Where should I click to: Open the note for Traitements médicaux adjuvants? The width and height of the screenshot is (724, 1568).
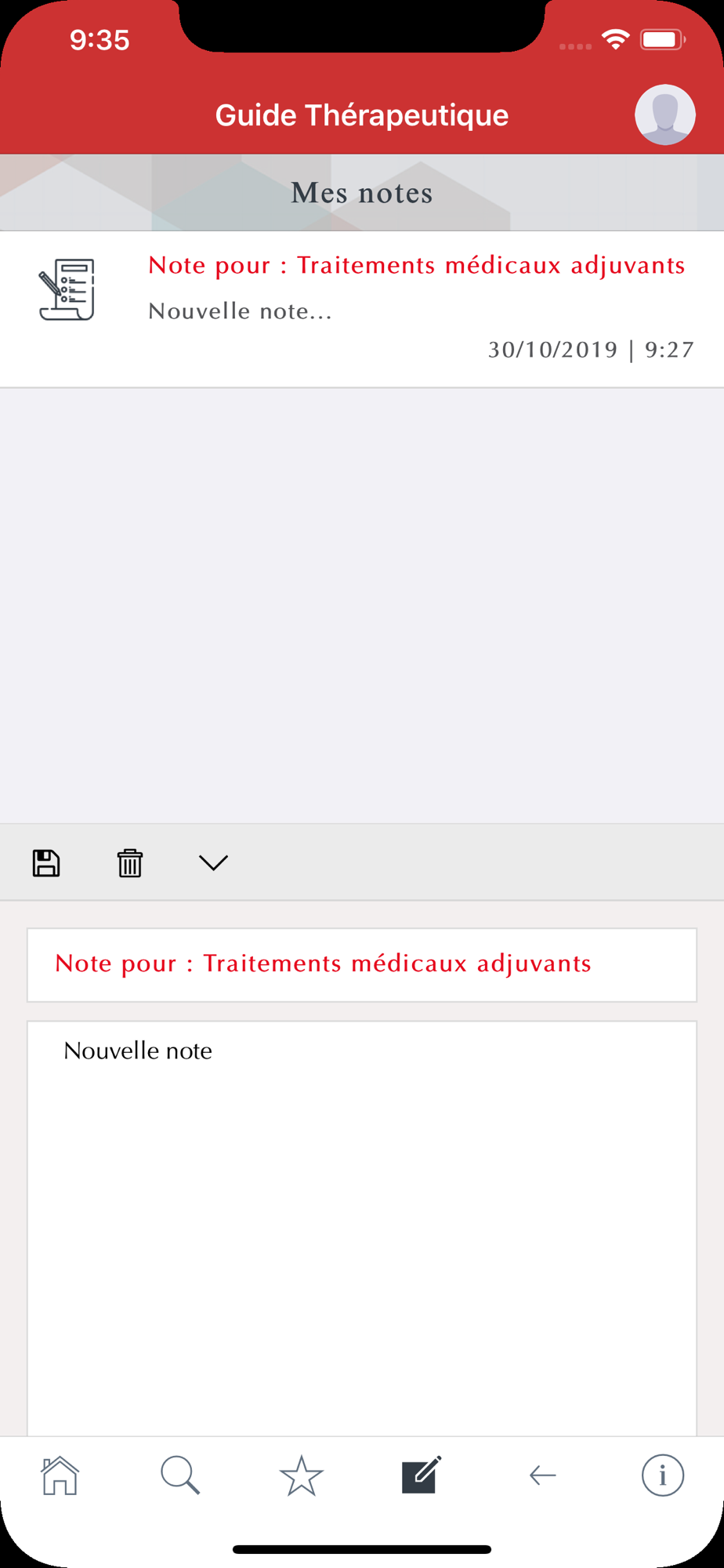pyautogui.click(x=362, y=309)
